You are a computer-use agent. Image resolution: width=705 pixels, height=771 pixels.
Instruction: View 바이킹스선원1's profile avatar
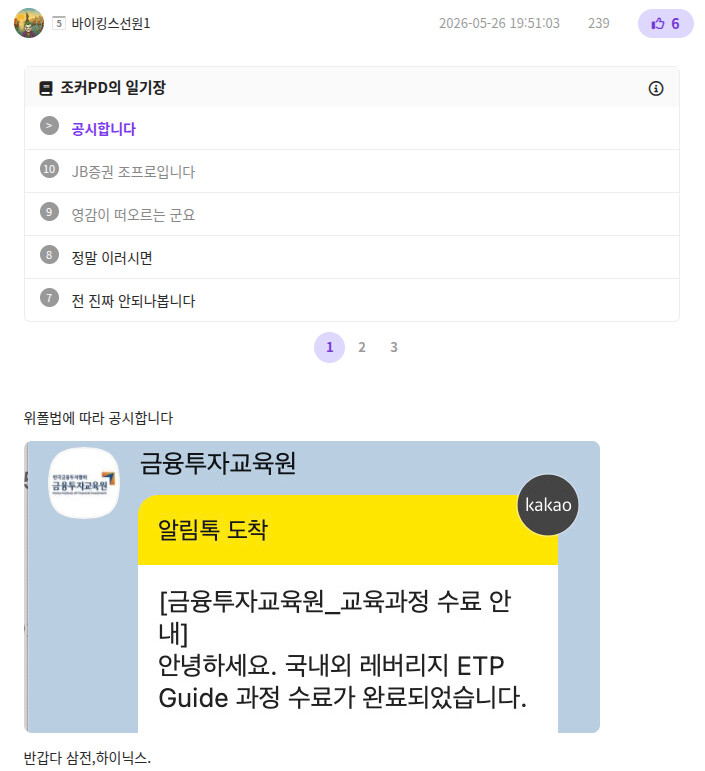(x=29, y=23)
